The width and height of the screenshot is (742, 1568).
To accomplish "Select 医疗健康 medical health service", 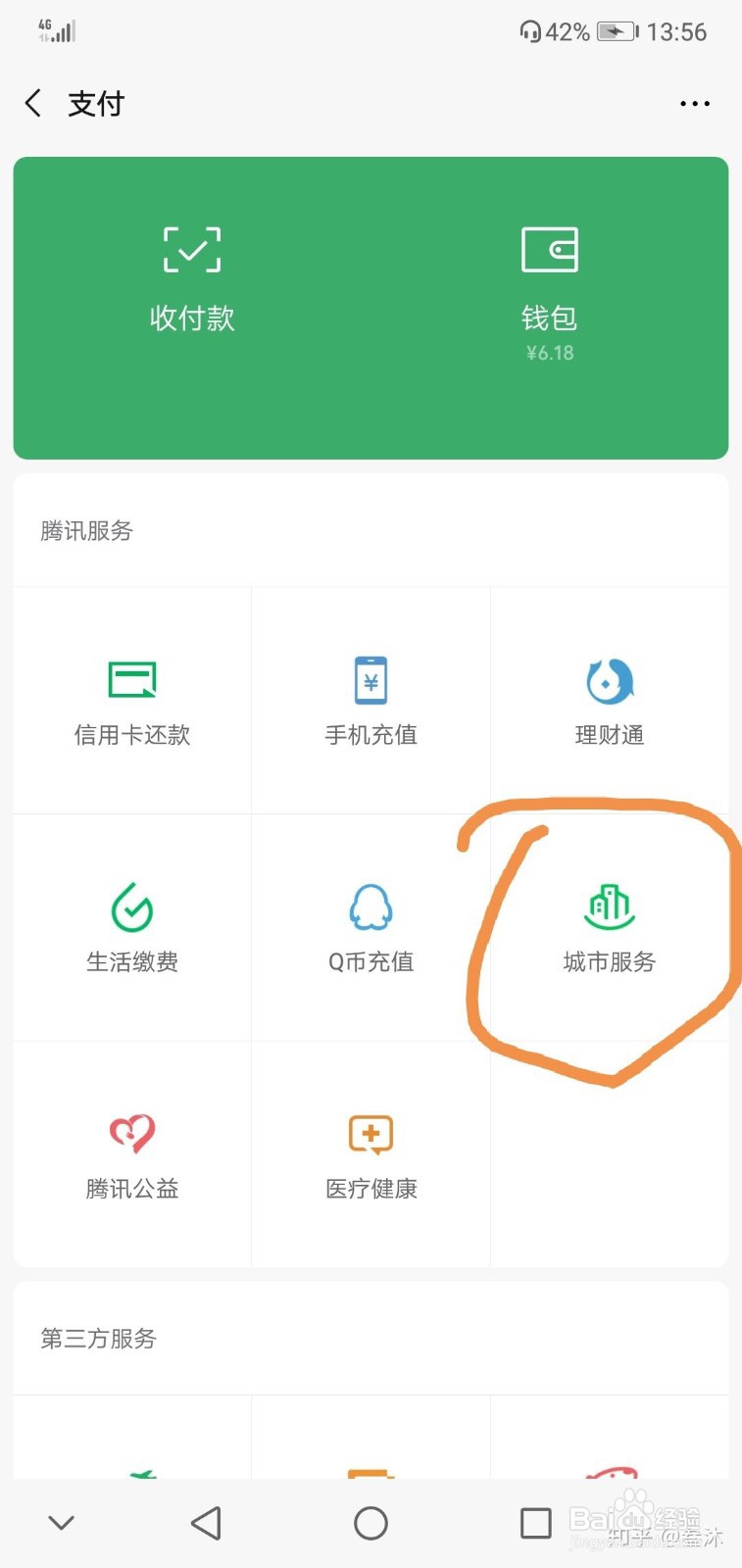I will (x=371, y=1154).
